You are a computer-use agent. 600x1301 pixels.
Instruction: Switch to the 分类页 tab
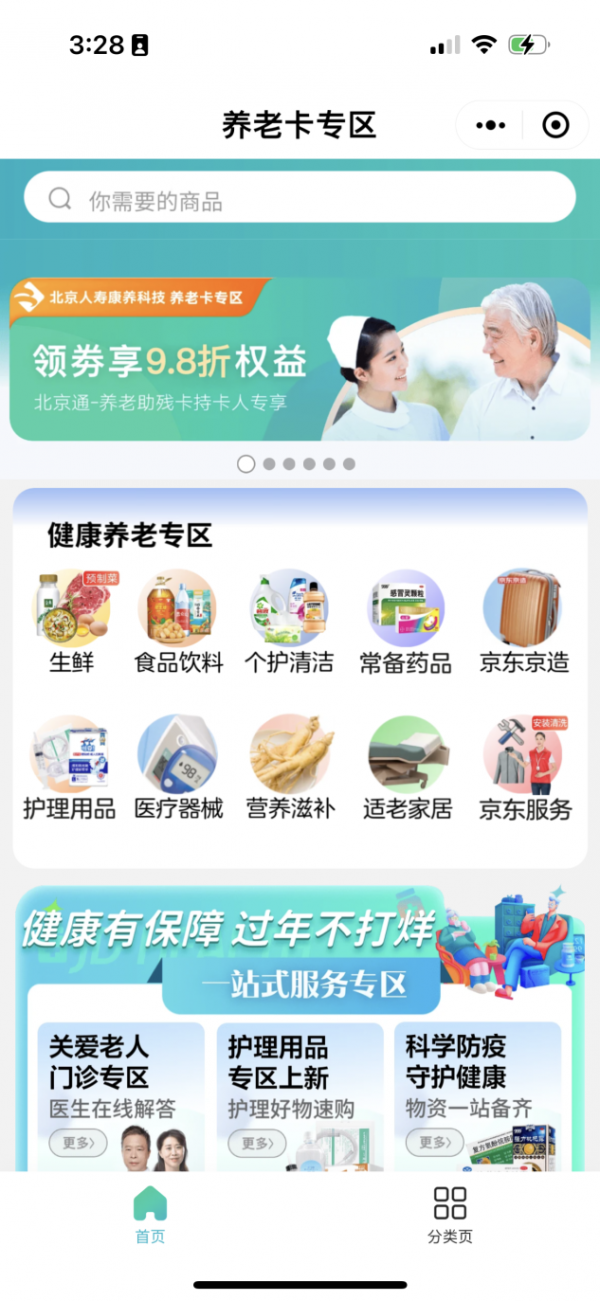[x=450, y=1214]
